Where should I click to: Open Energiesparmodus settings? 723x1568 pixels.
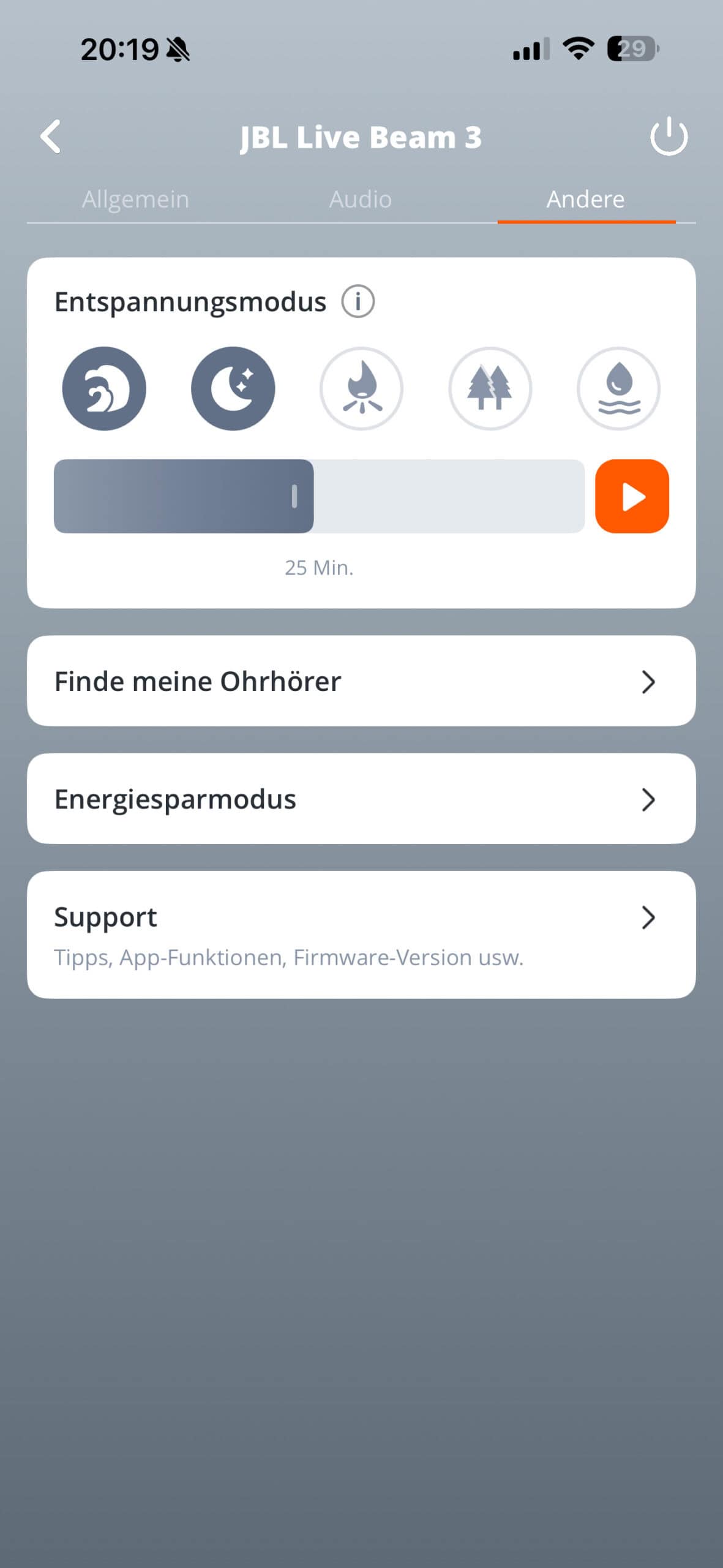pyautogui.click(x=361, y=799)
